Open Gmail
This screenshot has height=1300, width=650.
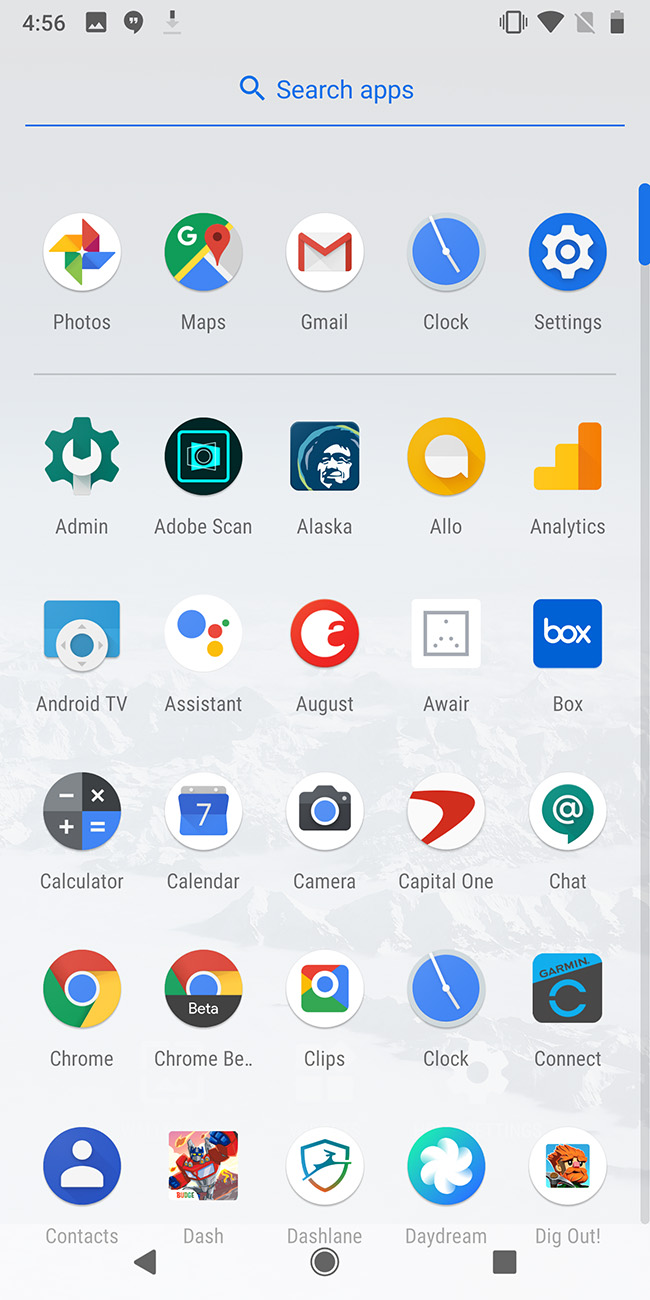pos(325,252)
